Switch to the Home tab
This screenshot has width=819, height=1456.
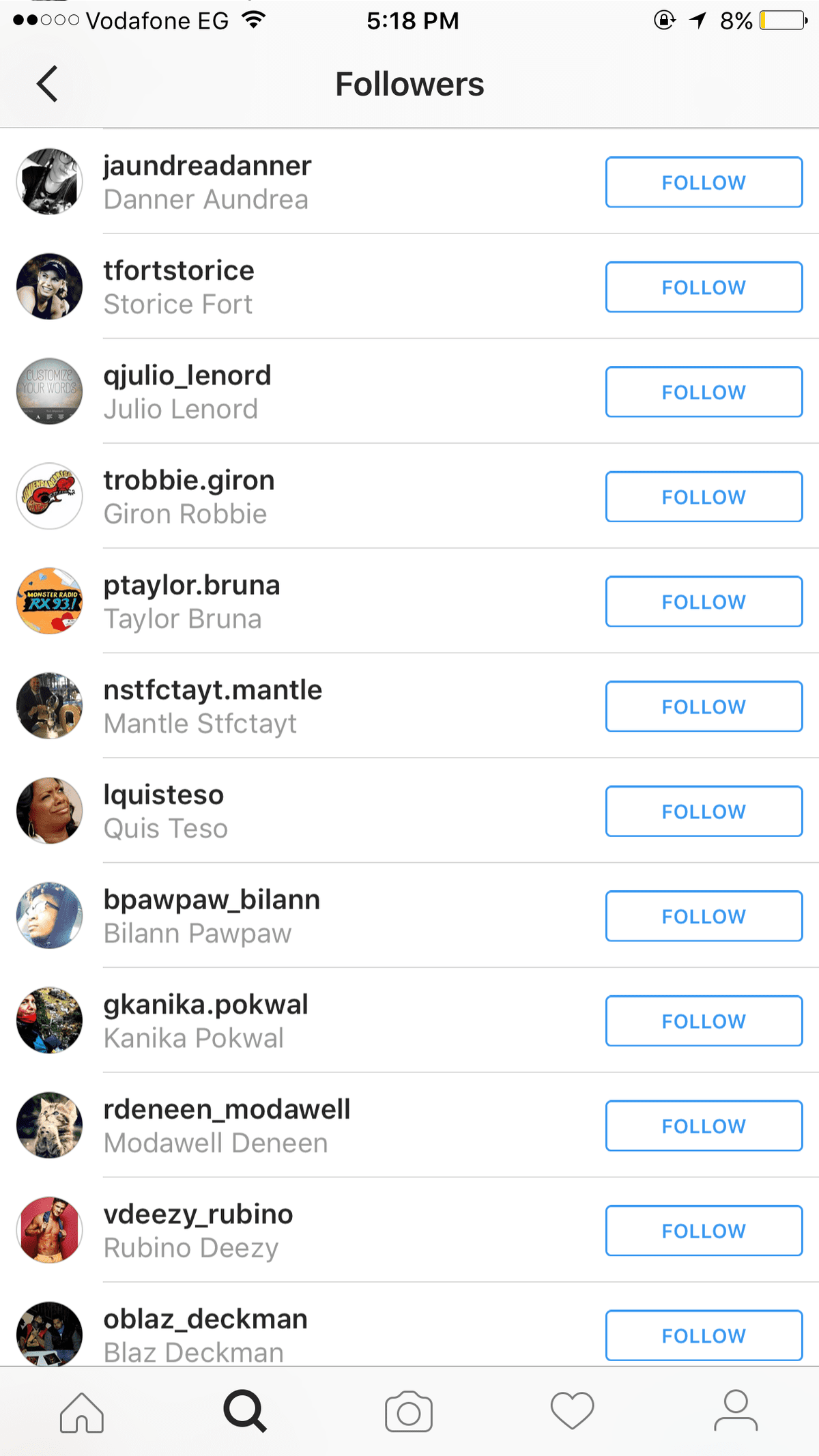(82, 1412)
